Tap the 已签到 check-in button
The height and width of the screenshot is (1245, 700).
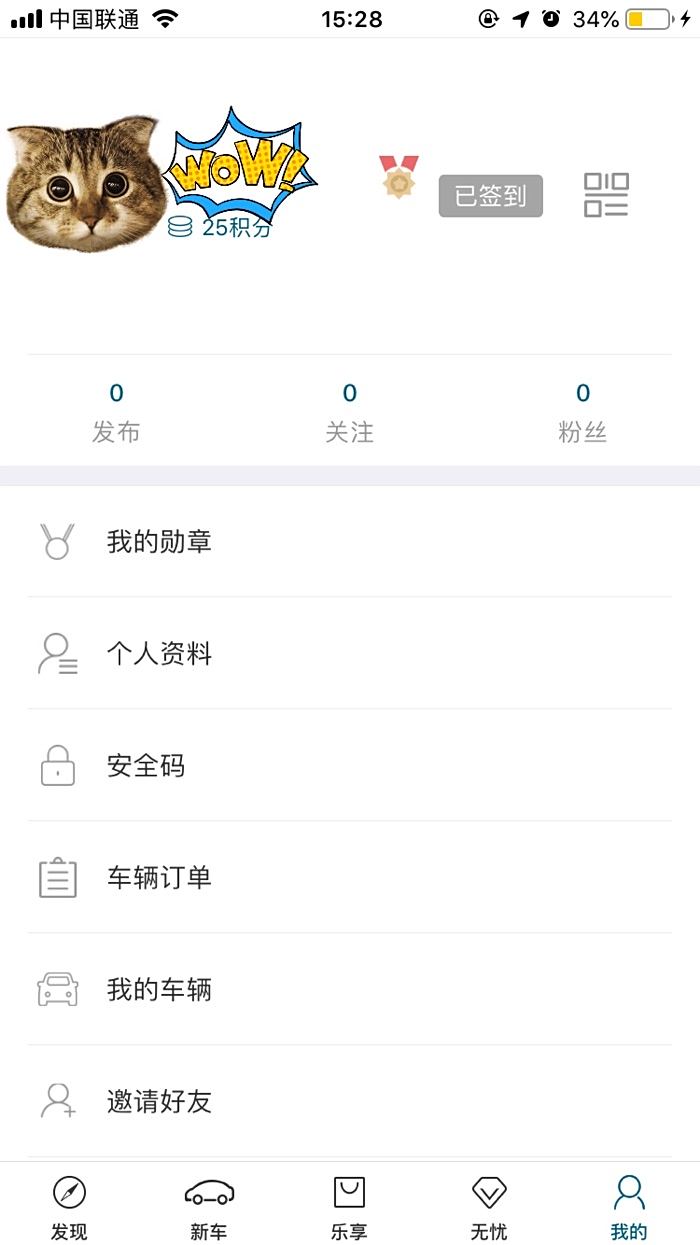[x=490, y=196]
